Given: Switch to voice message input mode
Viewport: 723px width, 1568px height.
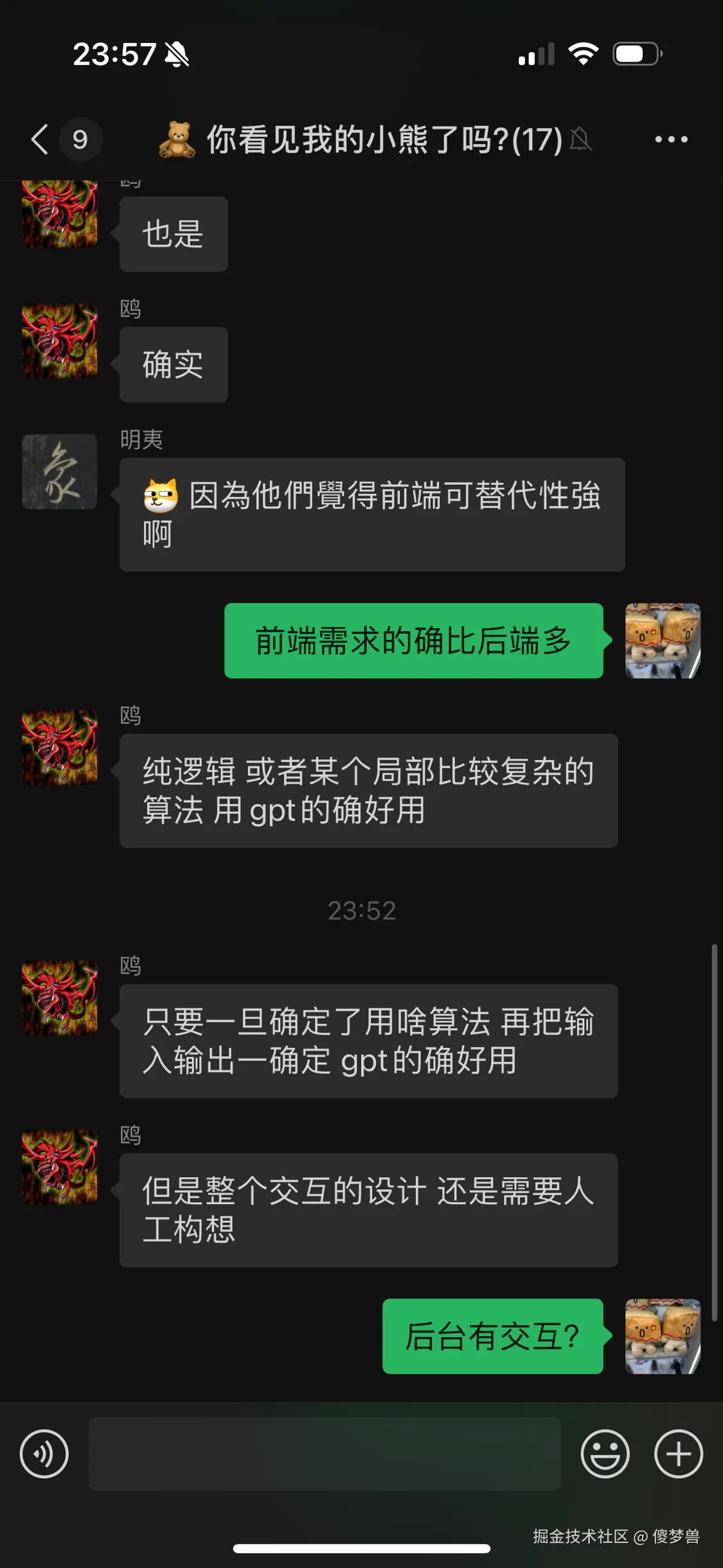Looking at the screenshot, I should pos(44,1454).
